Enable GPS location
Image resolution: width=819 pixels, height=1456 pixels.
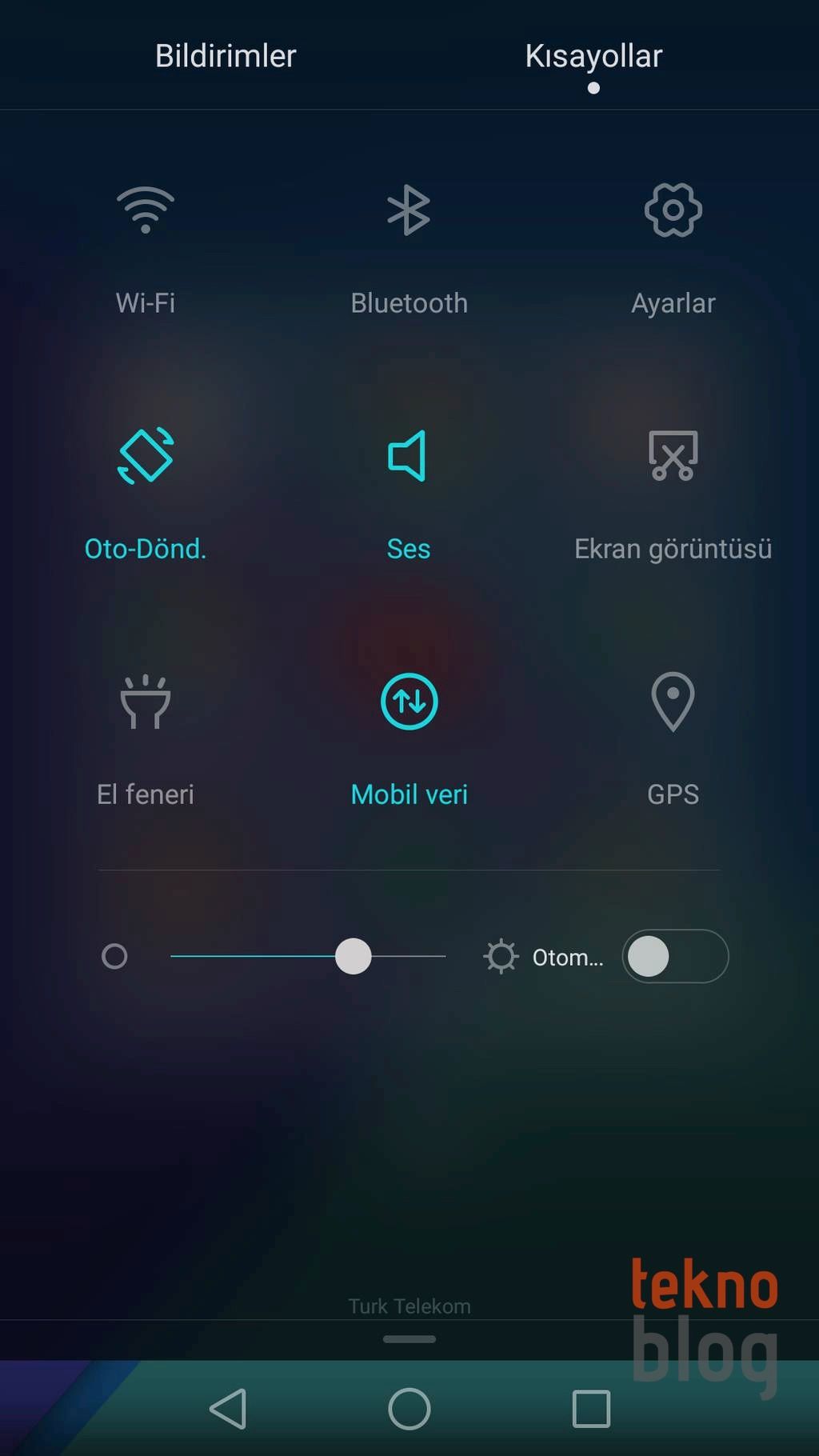point(673,702)
